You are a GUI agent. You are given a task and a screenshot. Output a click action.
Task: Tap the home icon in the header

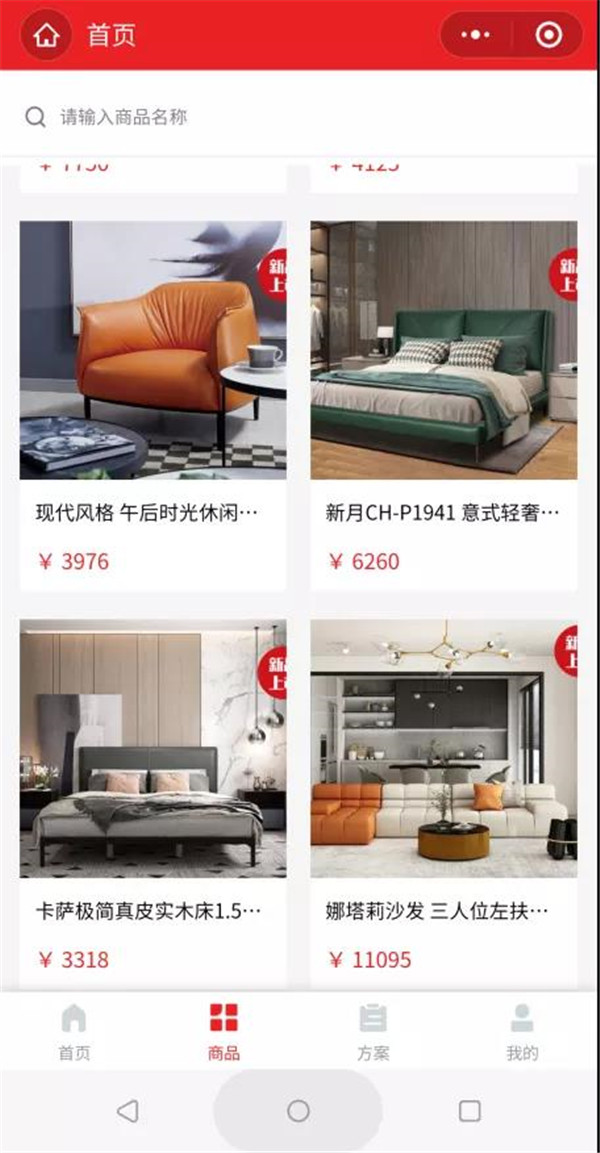(x=46, y=36)
